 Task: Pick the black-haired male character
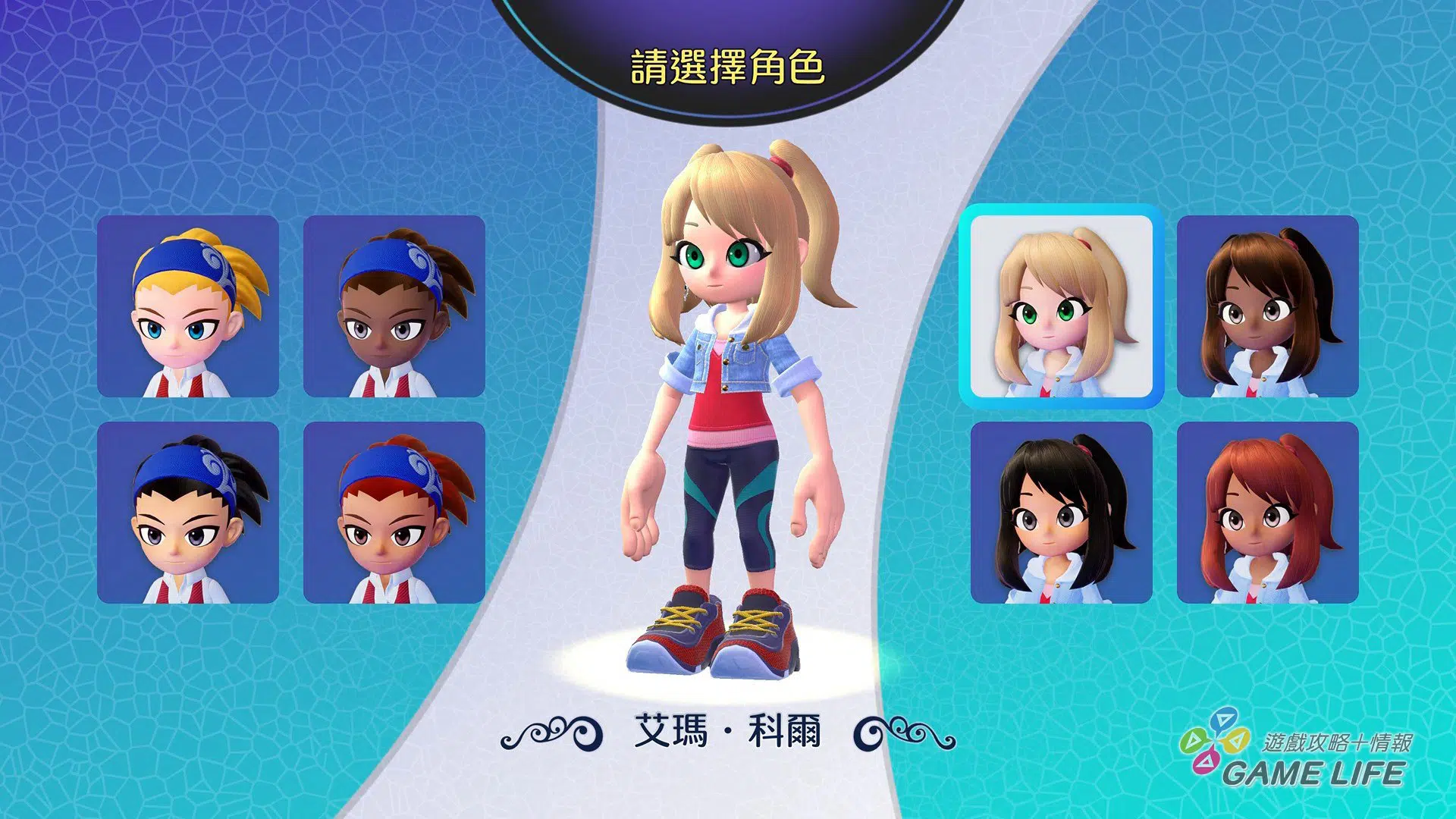[x=188, y=513]
